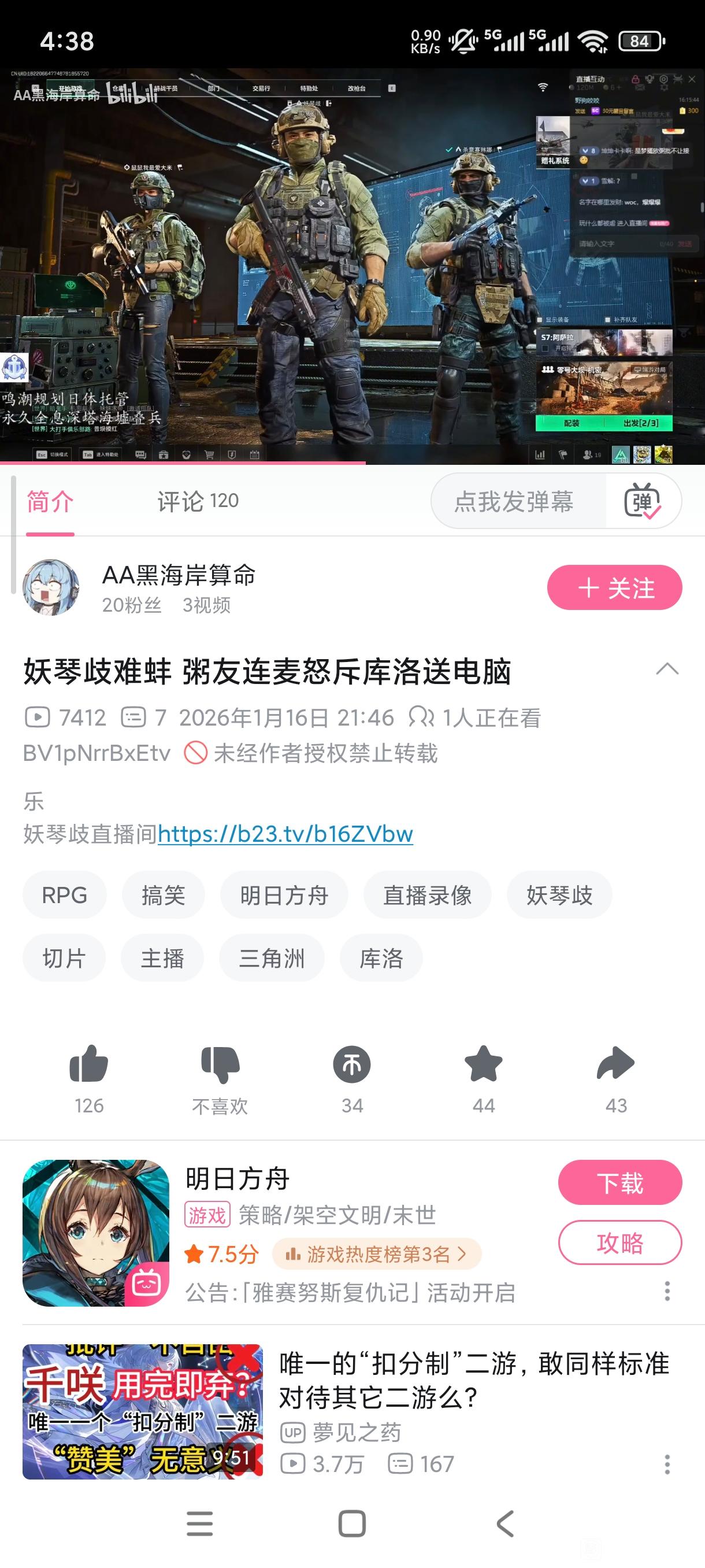Mark the video as 不喜欢
Image resolution: width=705 pixels, height=1568 pixels.
[220, 1065]
